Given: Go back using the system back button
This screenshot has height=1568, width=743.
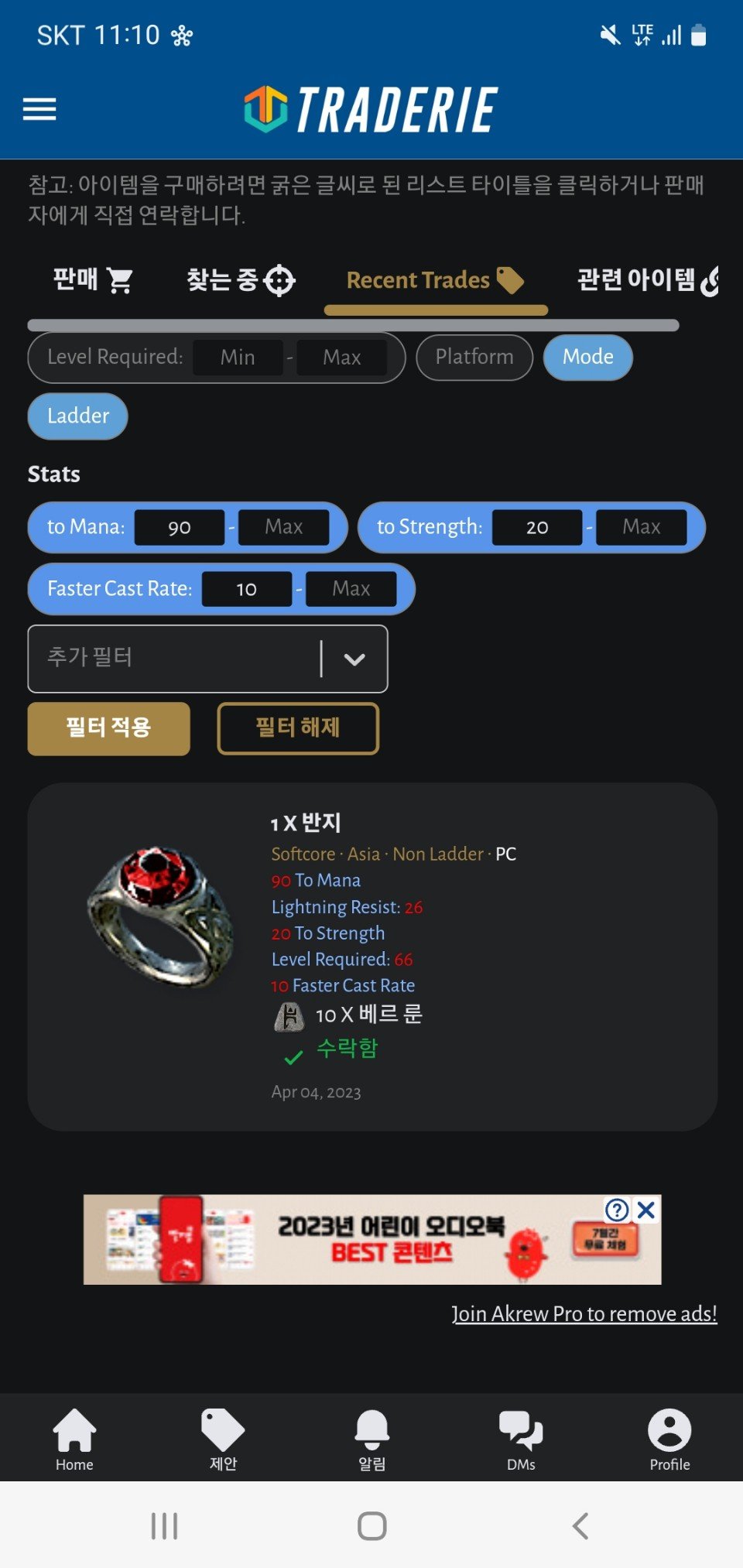Looking at the screenshot, I should 580,1526.
